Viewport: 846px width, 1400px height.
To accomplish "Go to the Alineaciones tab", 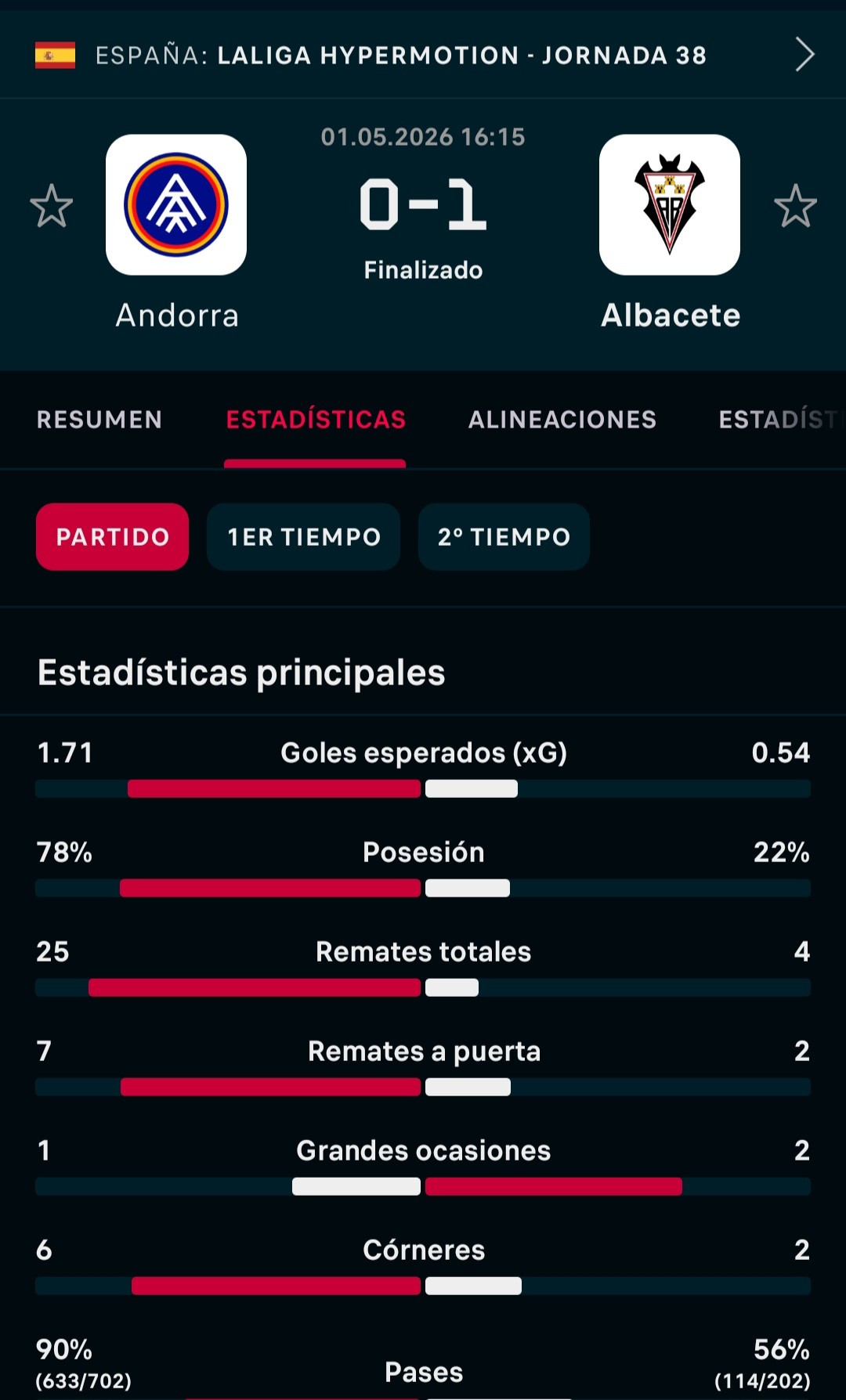I will pyautogui.click(x=562, y=420).
